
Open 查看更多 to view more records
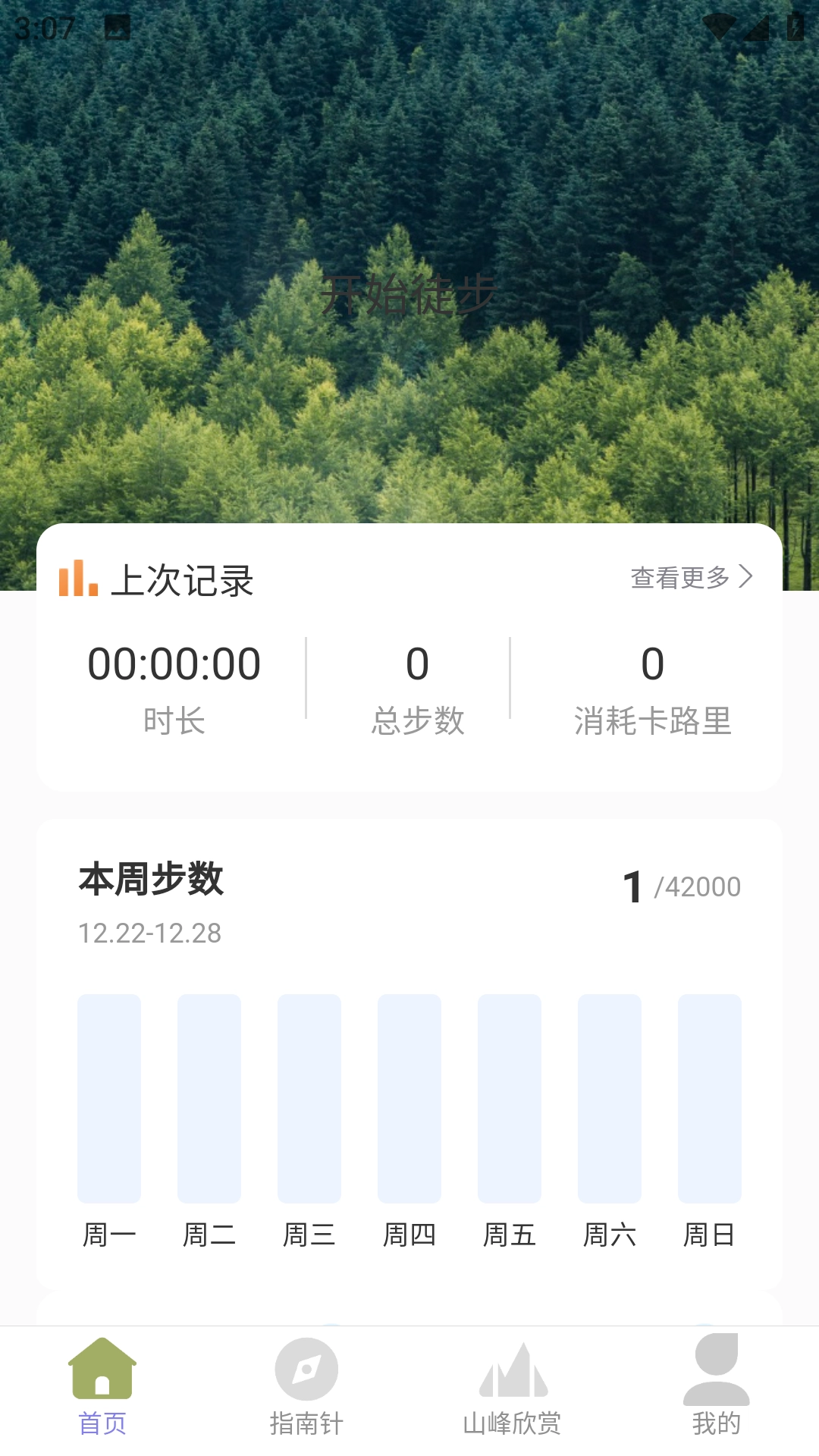[x=681, y=578]
